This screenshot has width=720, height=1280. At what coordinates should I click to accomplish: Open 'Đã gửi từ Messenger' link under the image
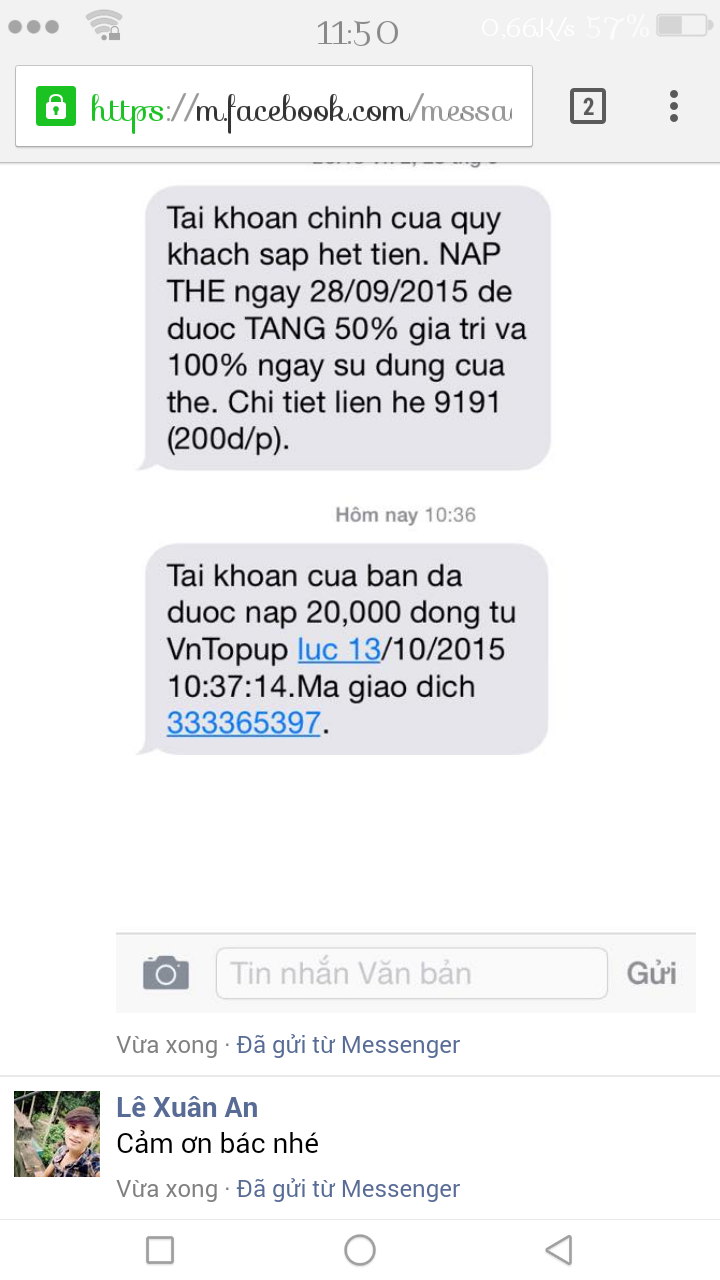click(x=348, y=1045)
